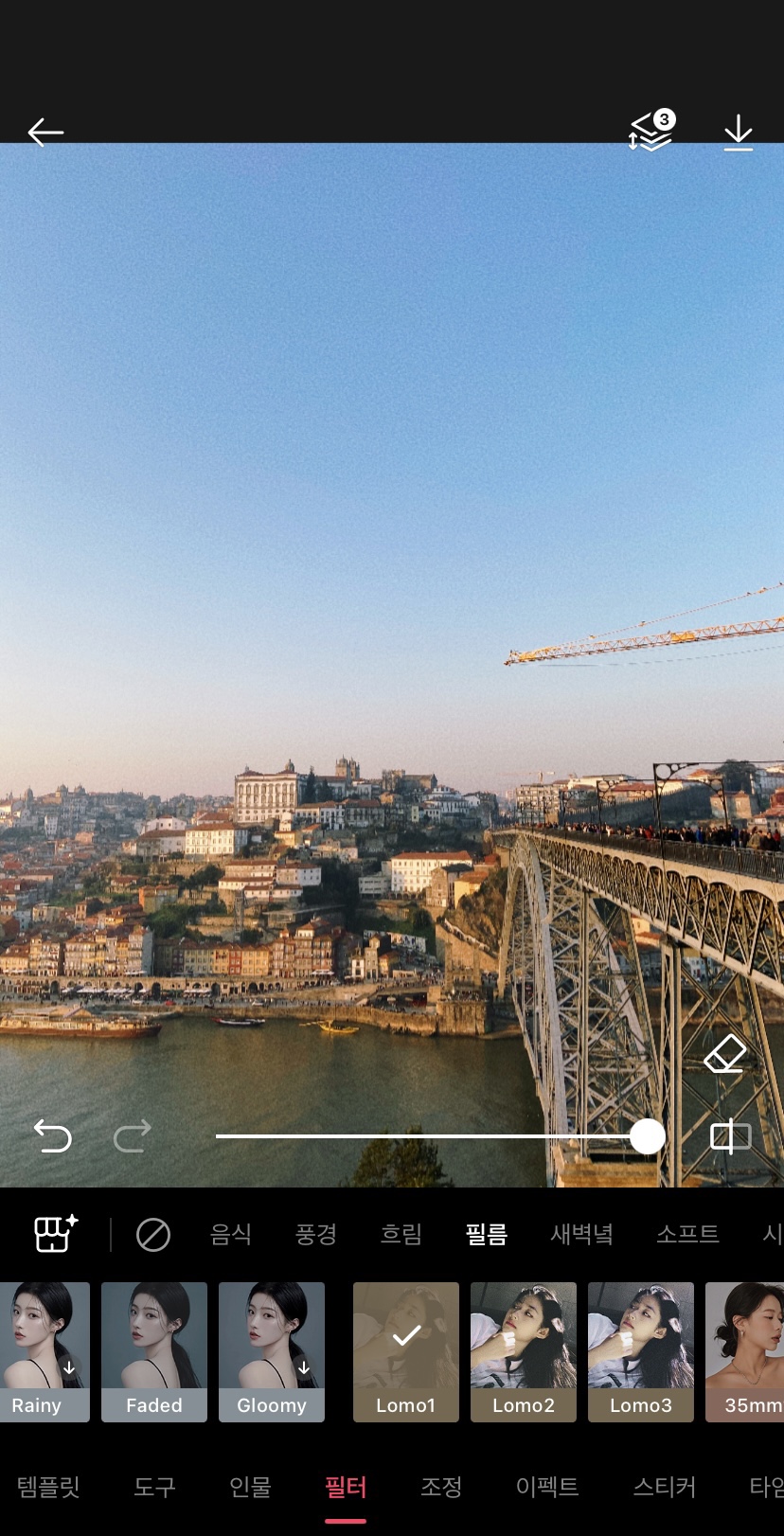This screenshot has width=784, height=1536.
Task: Go back using the top-left arrow
Action: pos(45,133)
